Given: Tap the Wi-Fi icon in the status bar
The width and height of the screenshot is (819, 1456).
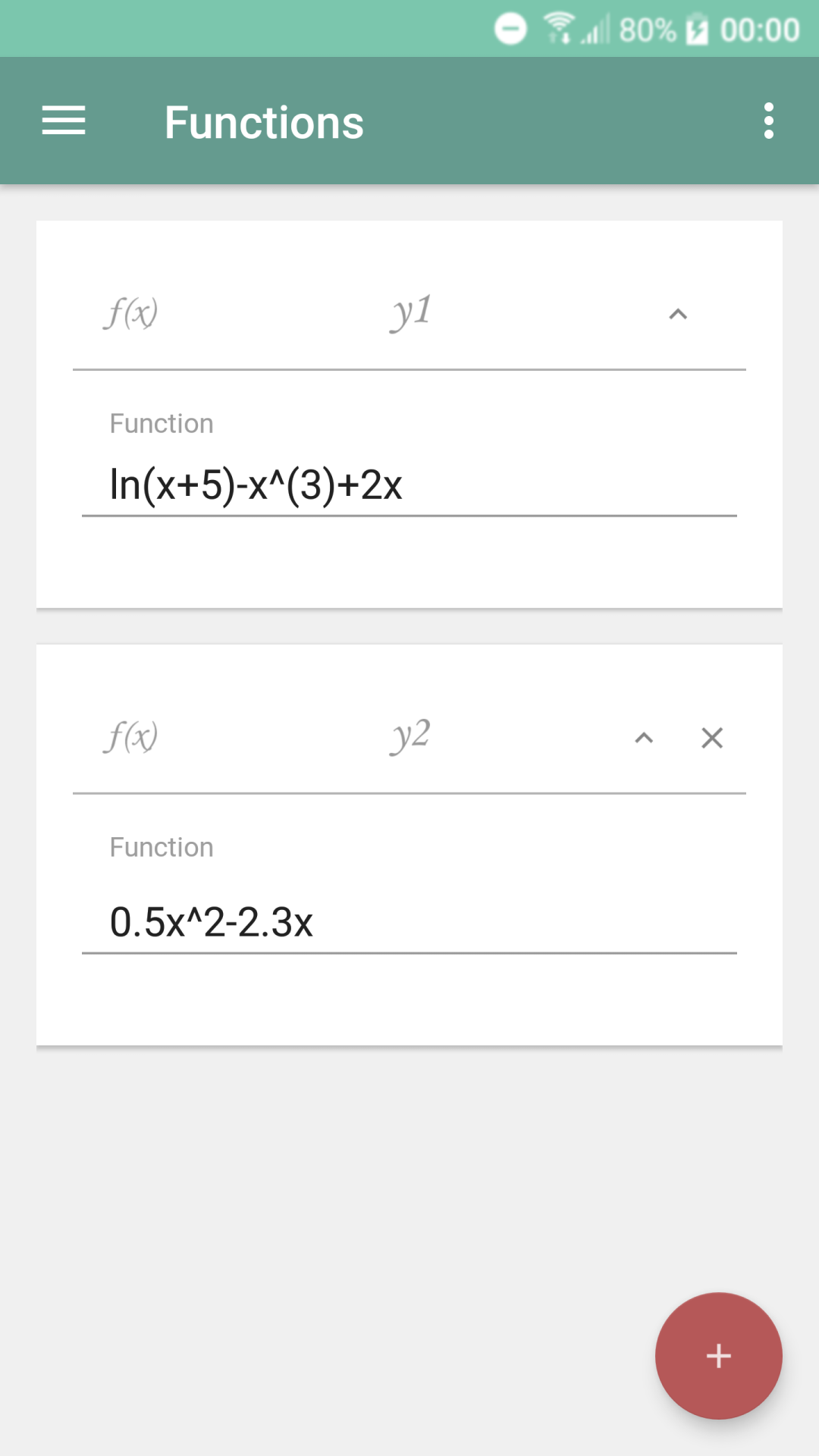Looking at the screenshot, I should point(559,29).
